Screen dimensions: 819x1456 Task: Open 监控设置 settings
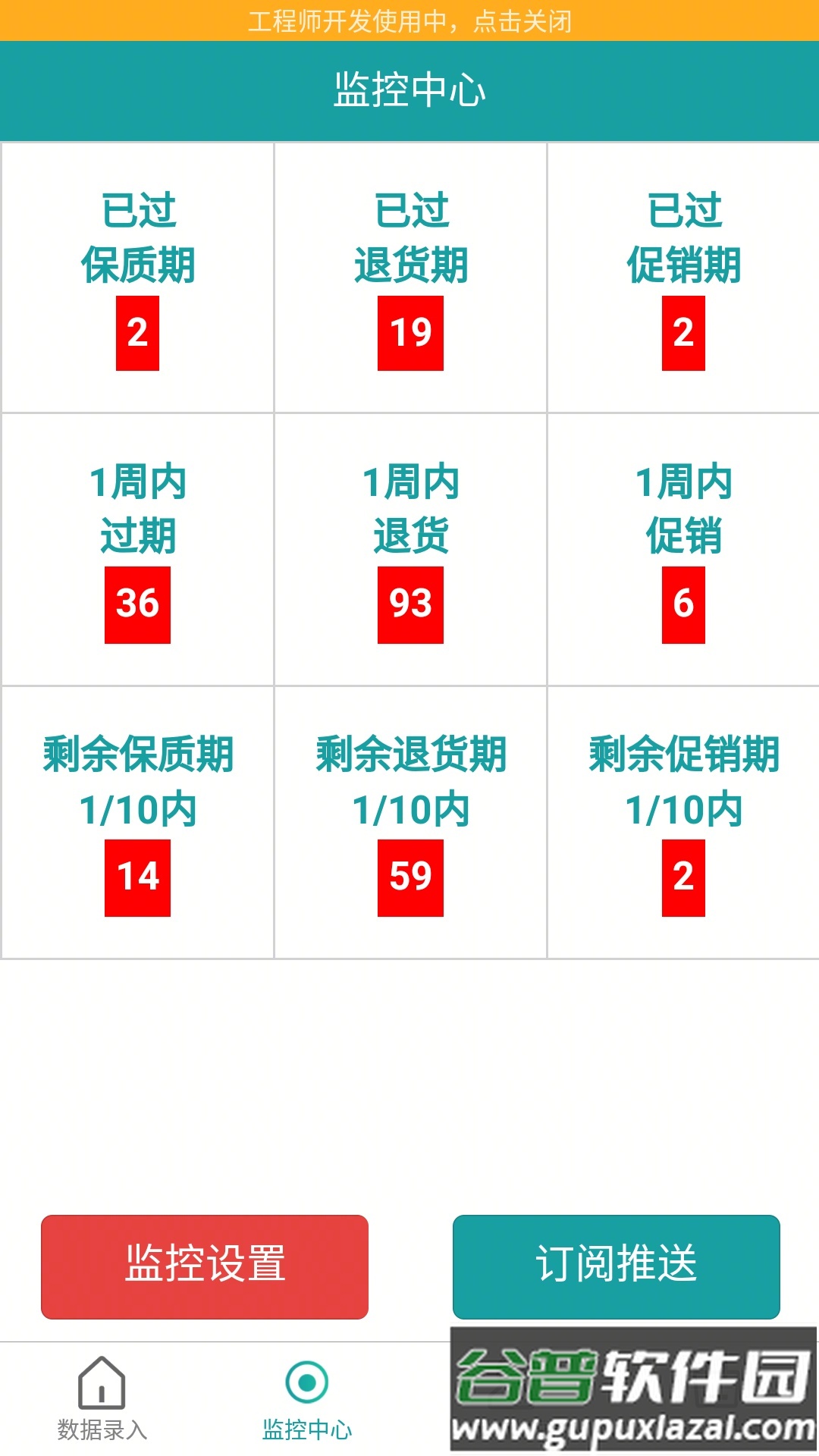205,1265
